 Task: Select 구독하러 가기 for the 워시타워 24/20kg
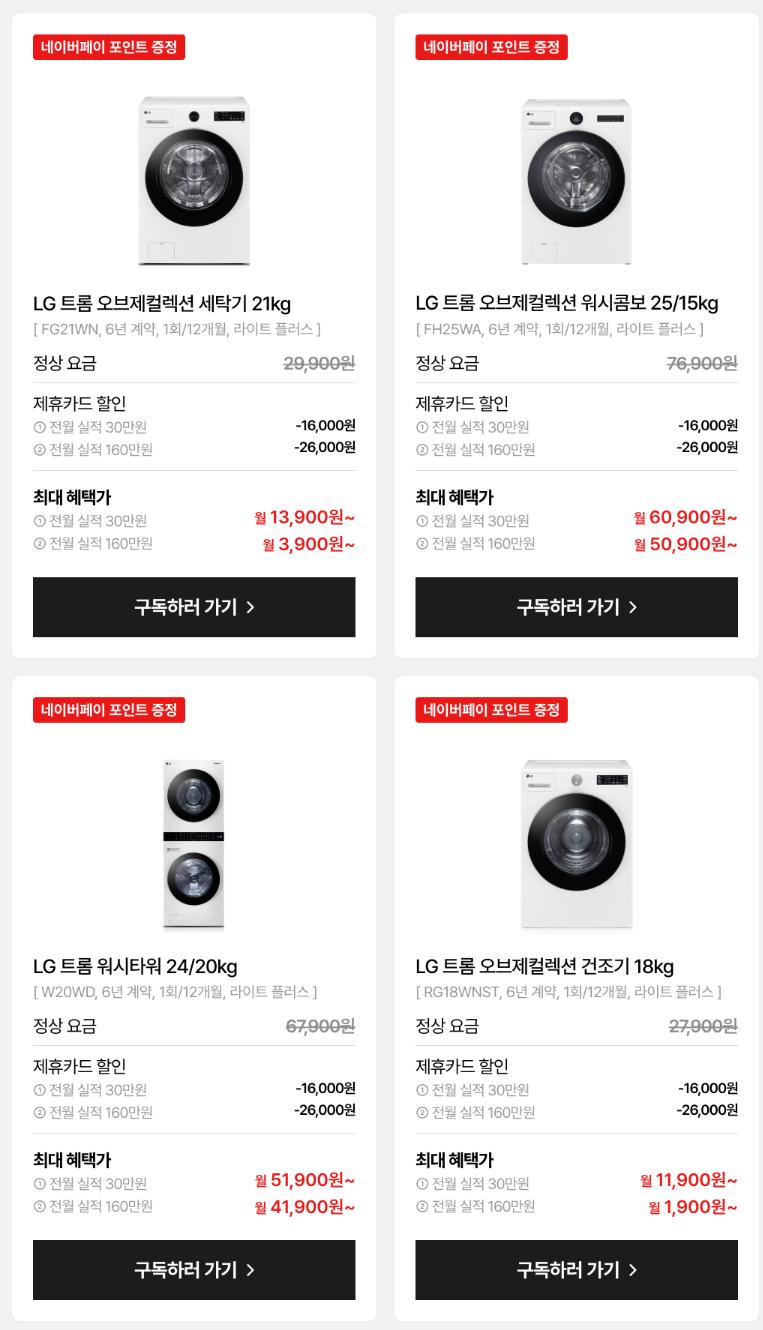(194, 1270)
